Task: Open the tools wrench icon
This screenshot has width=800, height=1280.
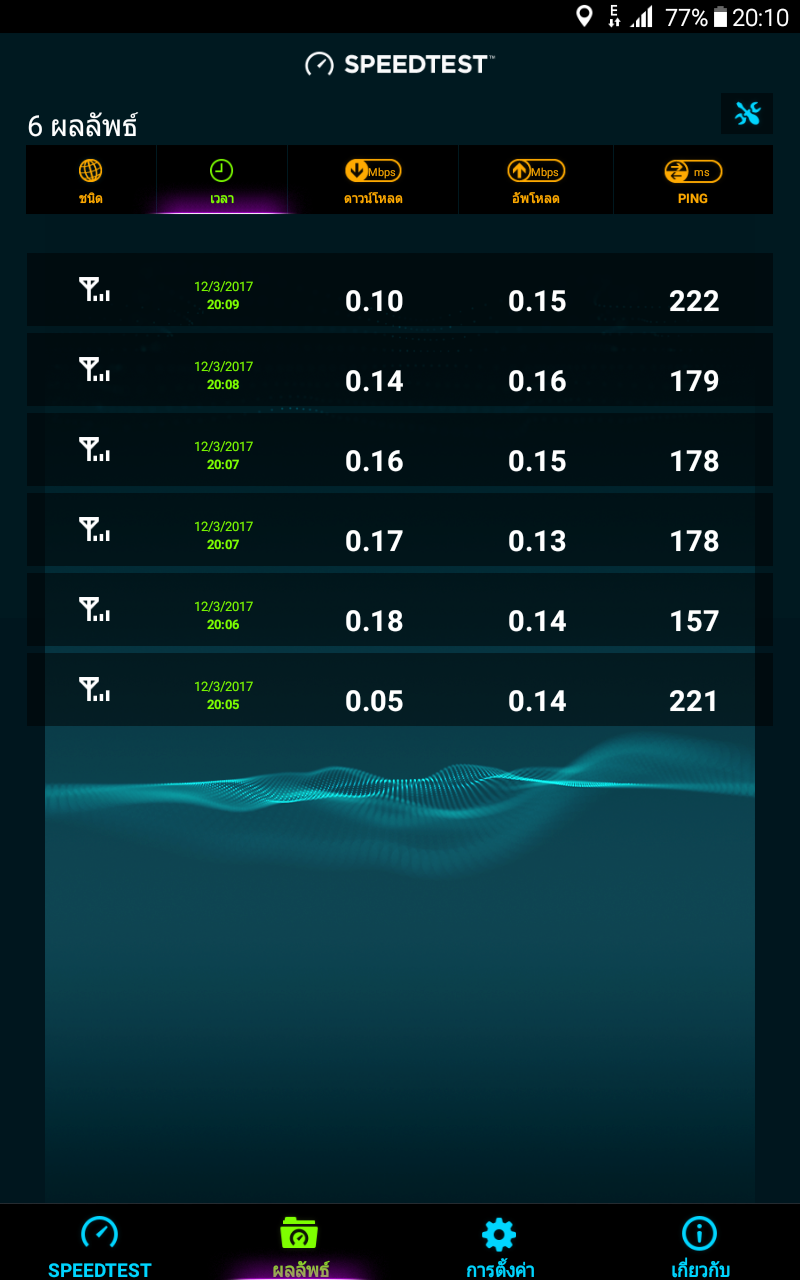Action: pos(747,114)
